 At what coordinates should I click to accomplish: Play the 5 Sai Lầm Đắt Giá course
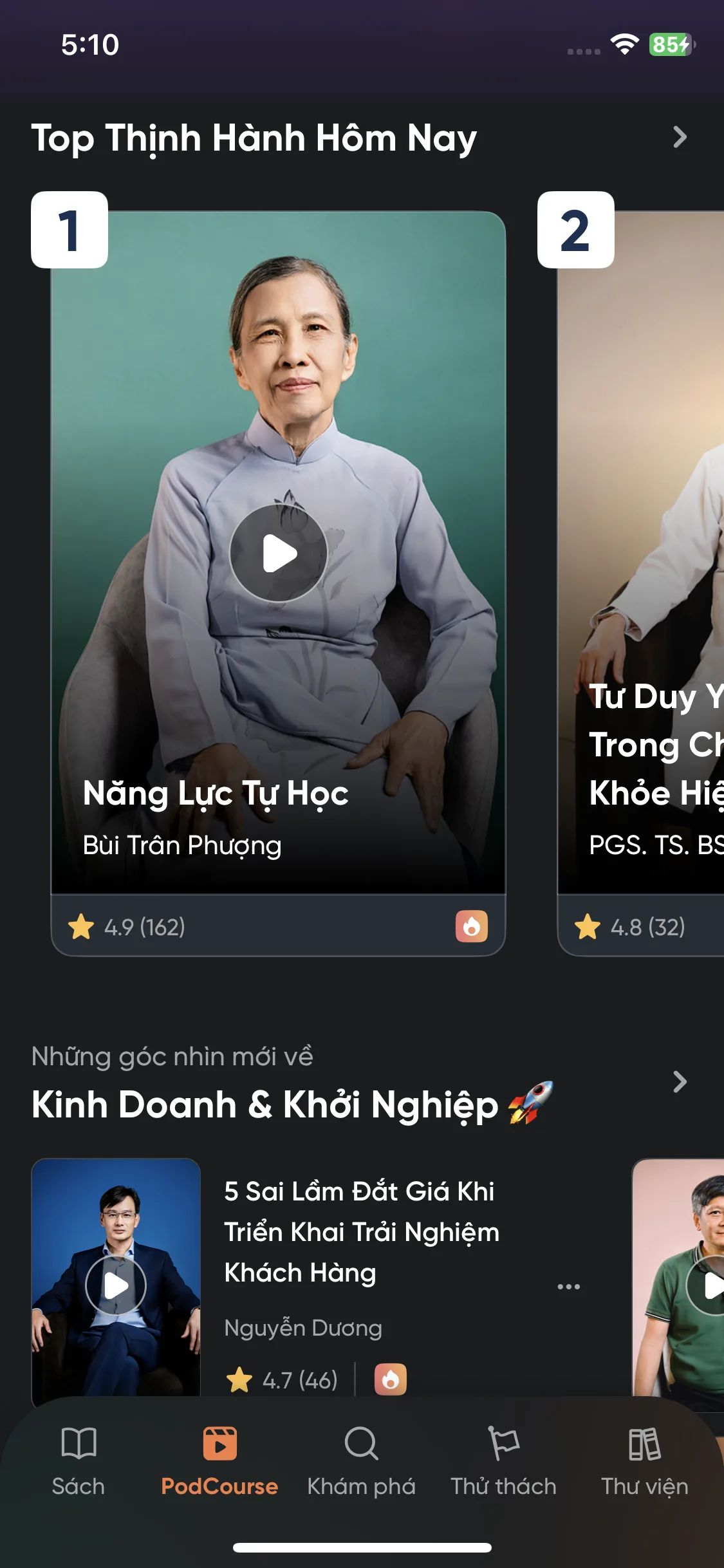coord(116,1285)
